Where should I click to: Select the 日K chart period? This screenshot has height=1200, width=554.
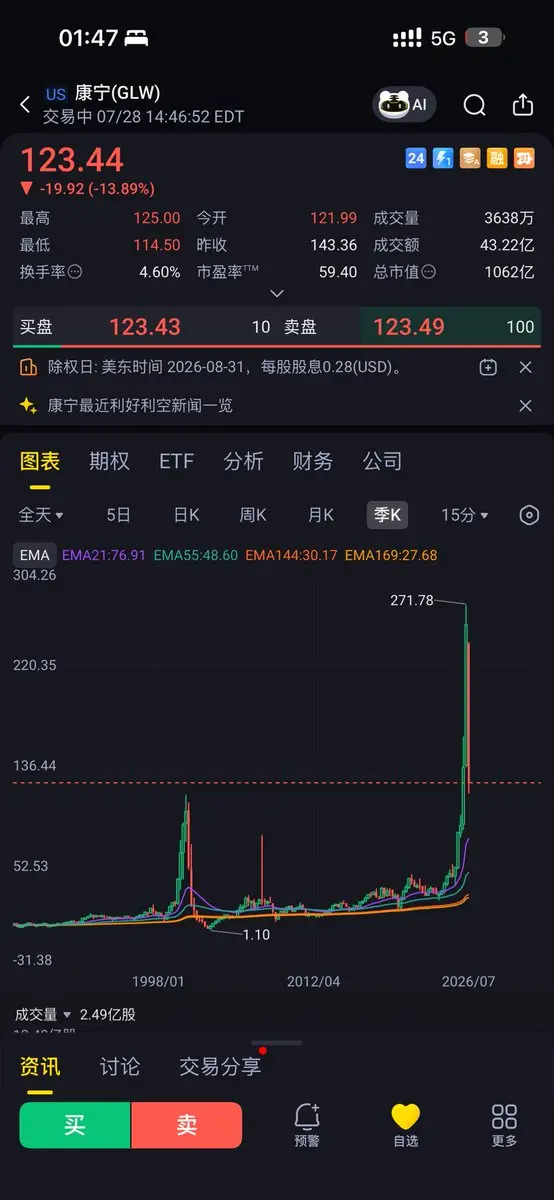click(186, 515)
